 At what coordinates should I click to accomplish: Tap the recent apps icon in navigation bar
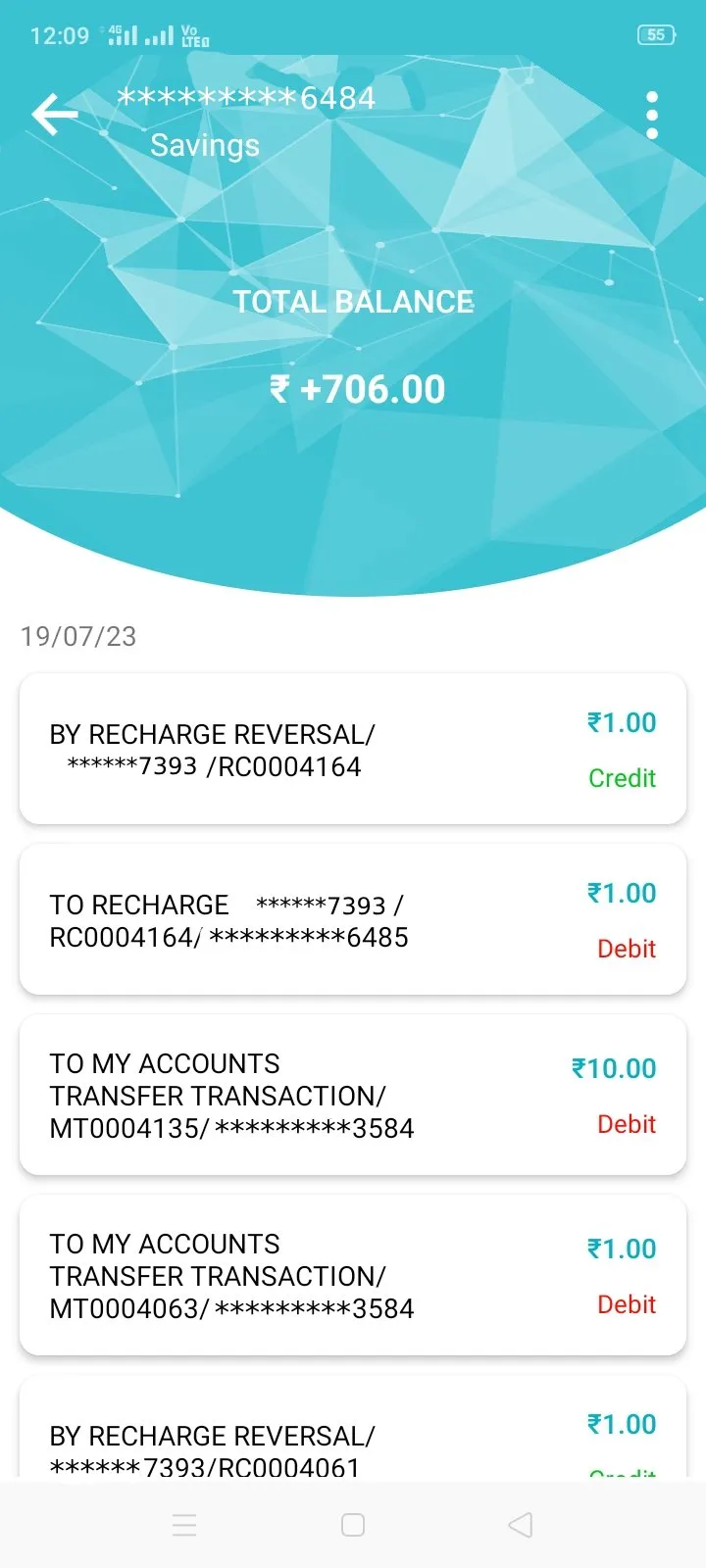click(x=184, y=1524)
